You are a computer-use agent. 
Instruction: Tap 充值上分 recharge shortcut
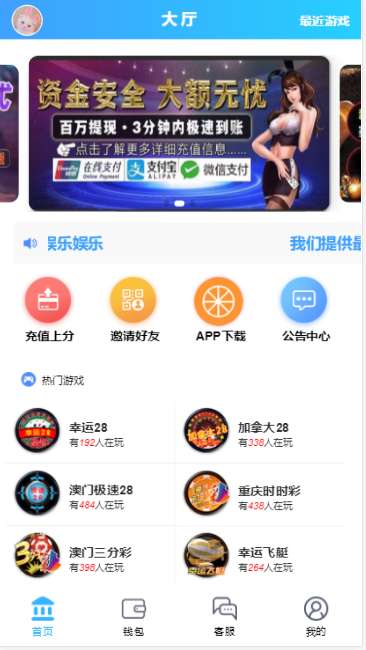pyautogui.click(x=48, y=310)
